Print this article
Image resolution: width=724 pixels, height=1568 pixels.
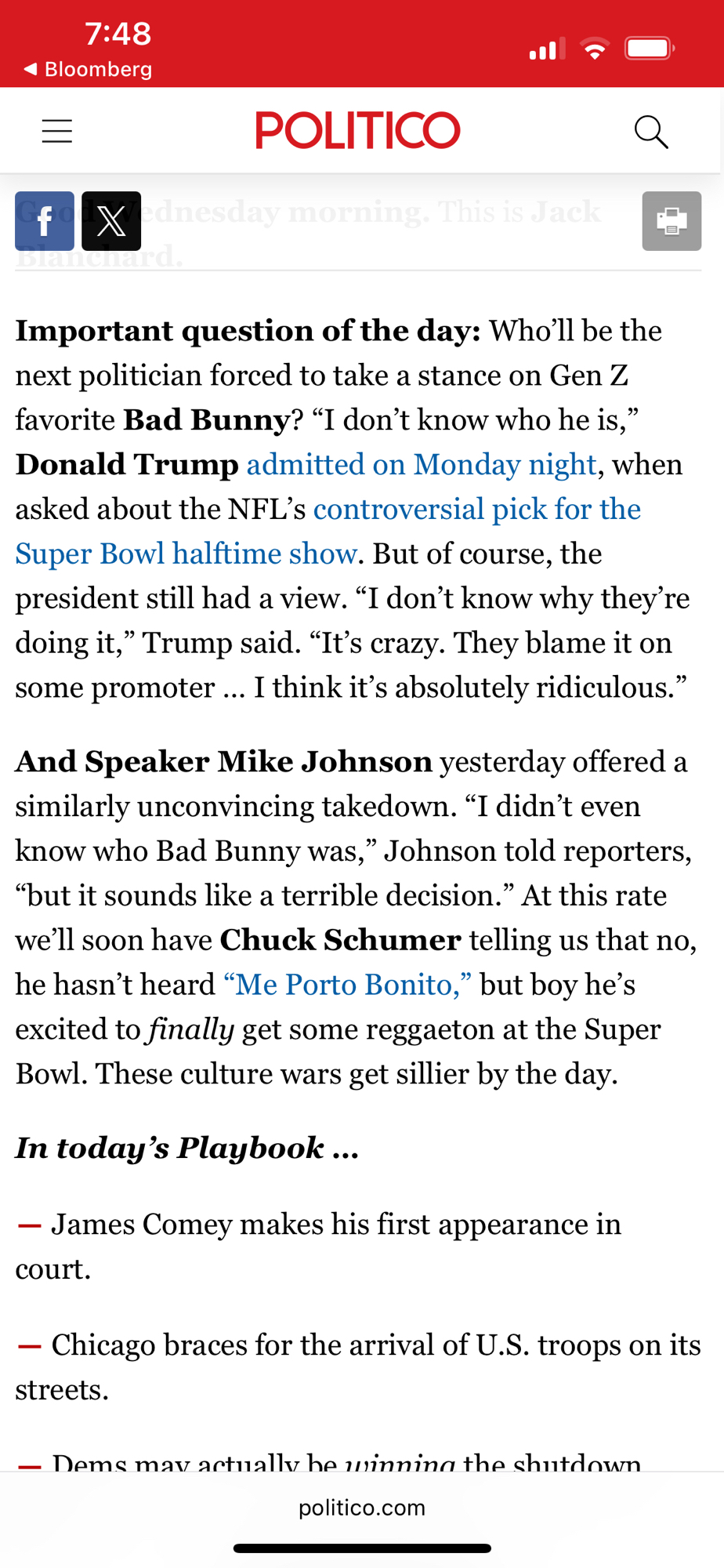672,221
